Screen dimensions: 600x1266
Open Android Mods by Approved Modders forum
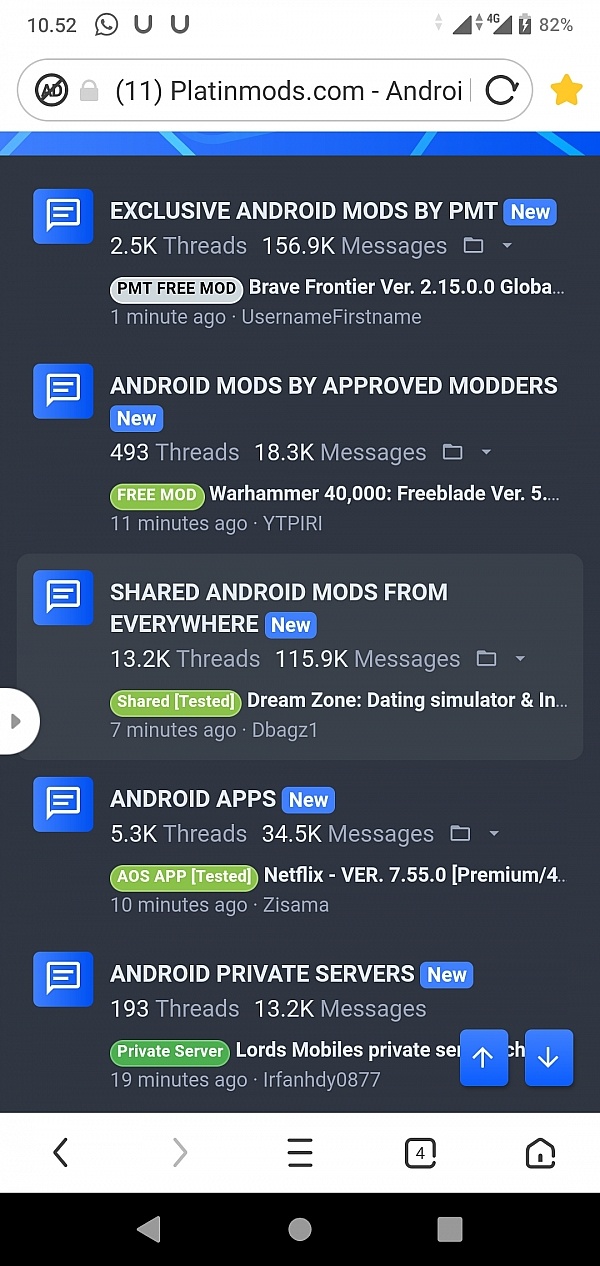(x=333, y=386)
